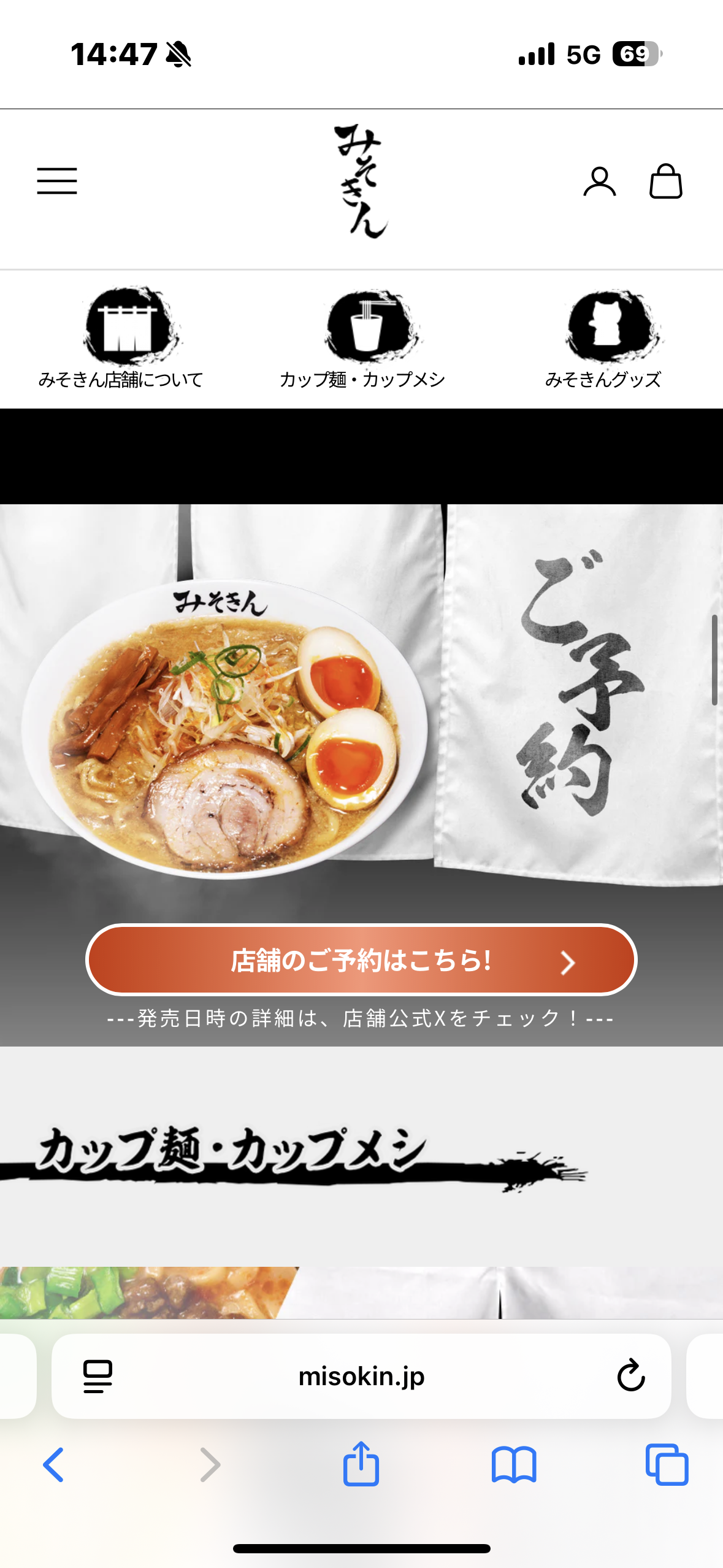723x1568 pixels.
Task: Open the hamburger menu
Action: [x=57, y=181]
